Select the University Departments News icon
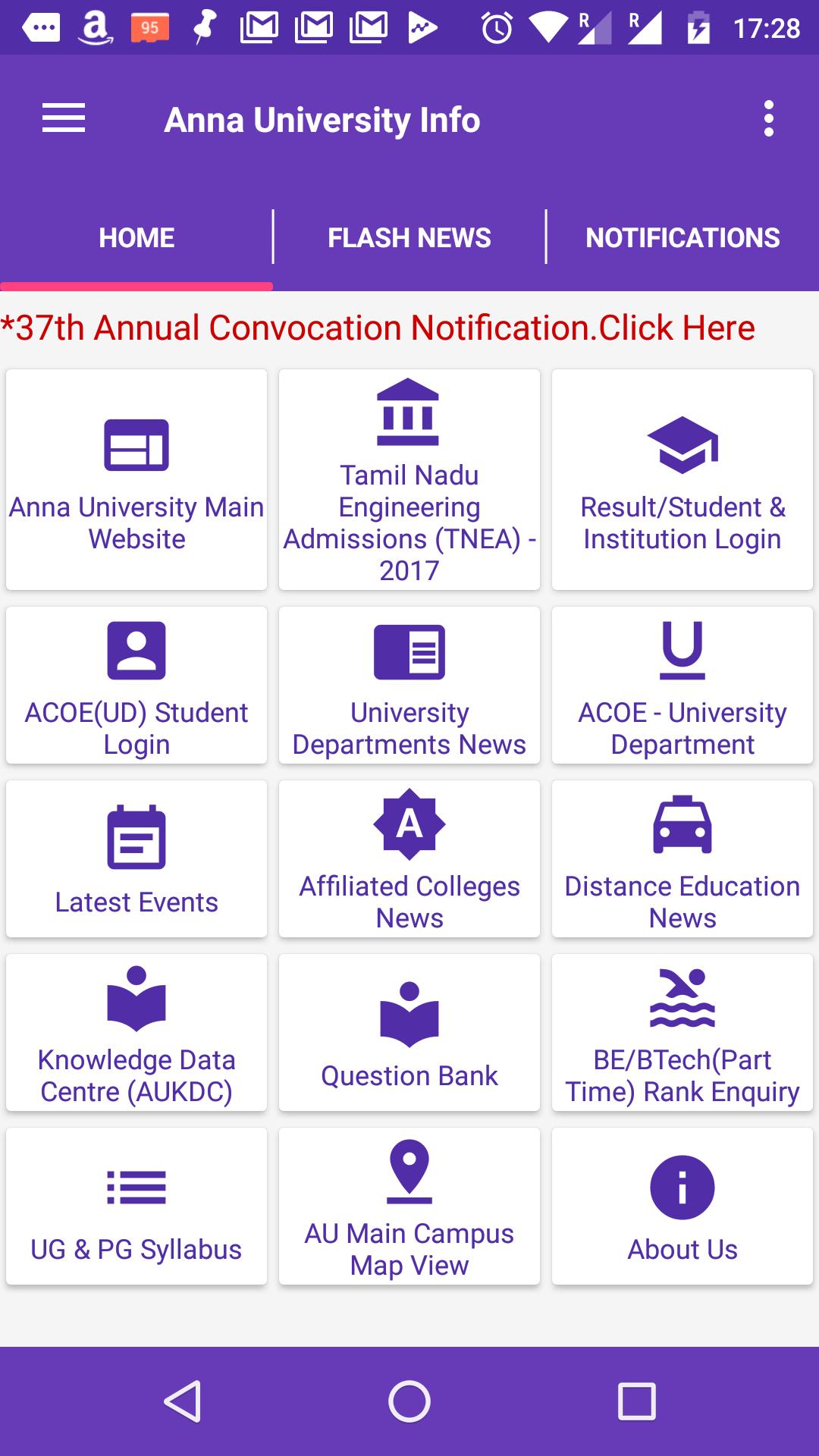Screen dimensions: 819x1456 tap(409, 651)
